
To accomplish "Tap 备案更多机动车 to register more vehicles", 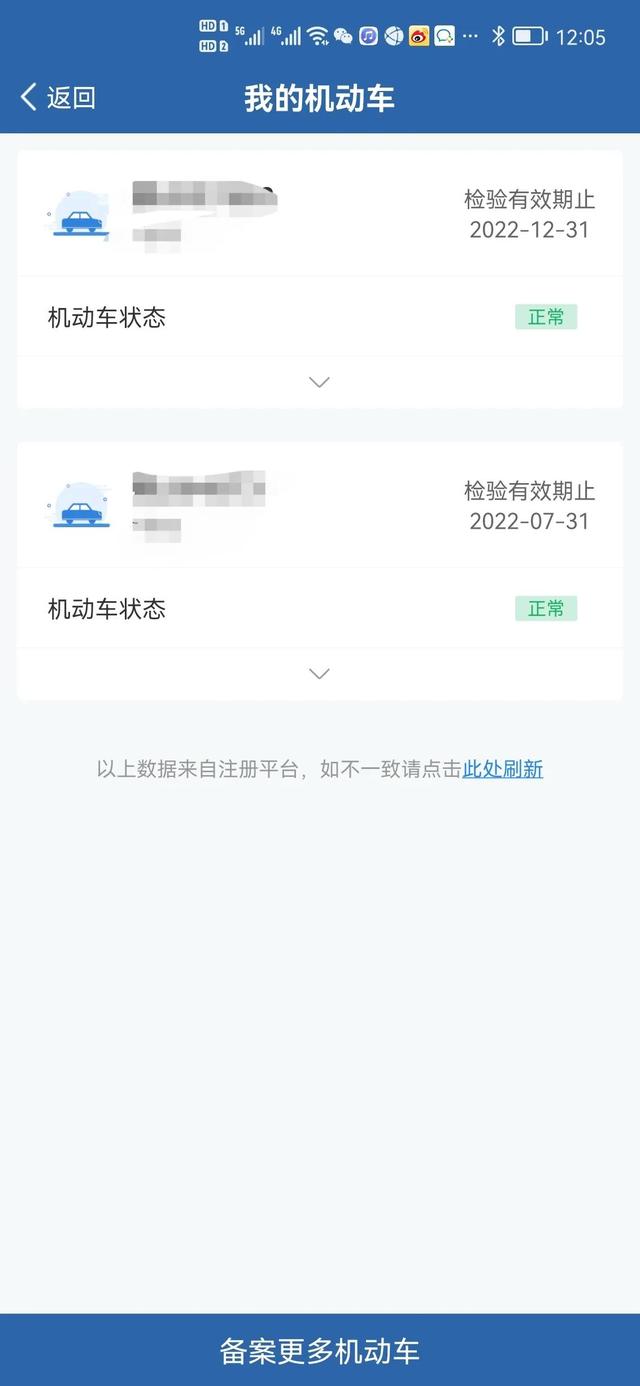I will pyautogui.click(x=320, y=1350).
